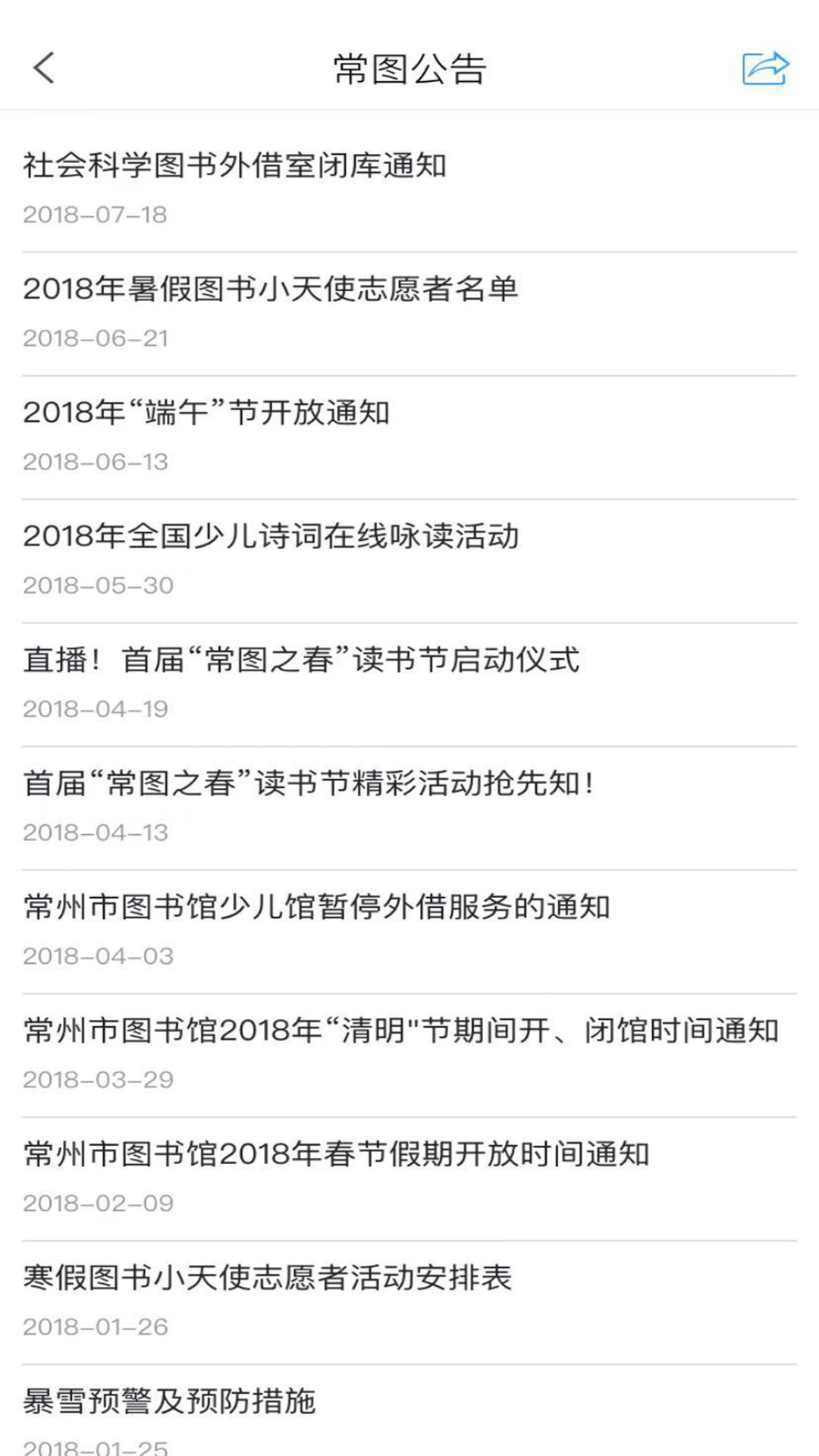The image size is (819, 1456).
Task: Open 暴雪预警及预防措施 announcement
Action: pos(170,1402)
